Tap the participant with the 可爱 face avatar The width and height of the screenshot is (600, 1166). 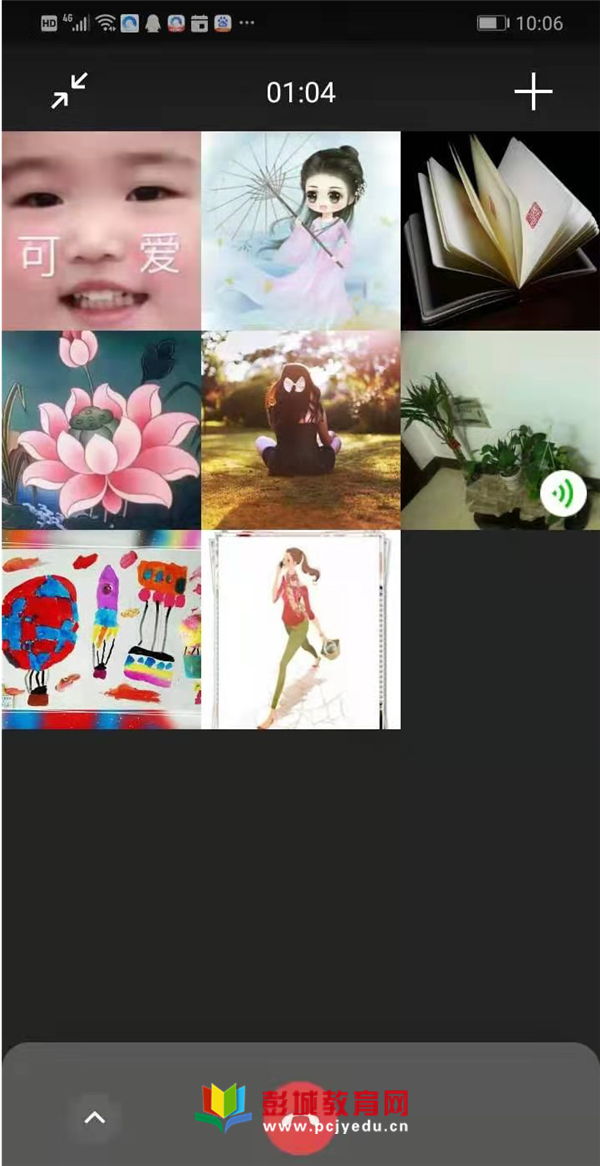(x=101, y=231)
